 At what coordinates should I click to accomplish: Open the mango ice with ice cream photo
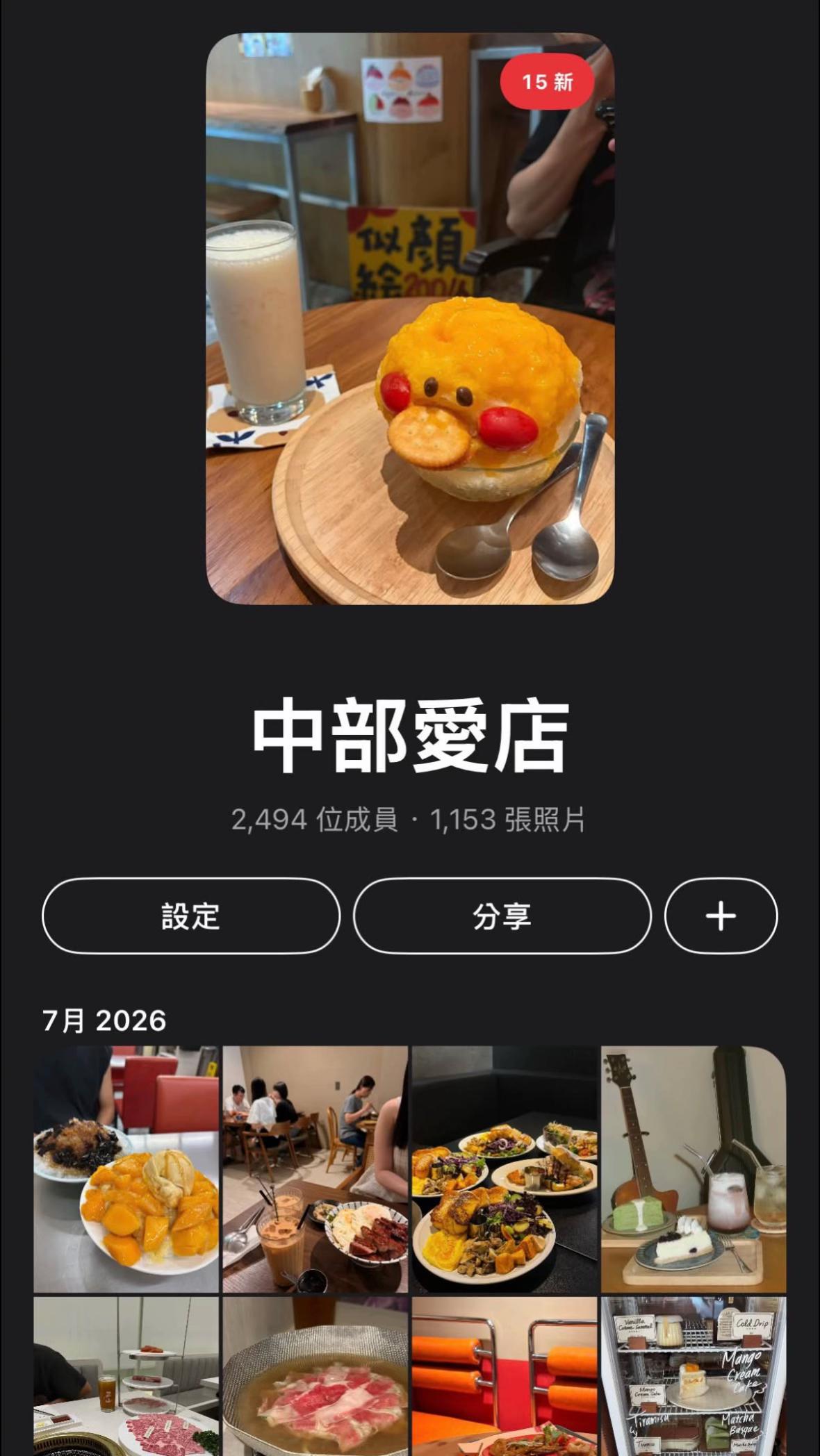tap(126, 1169)
